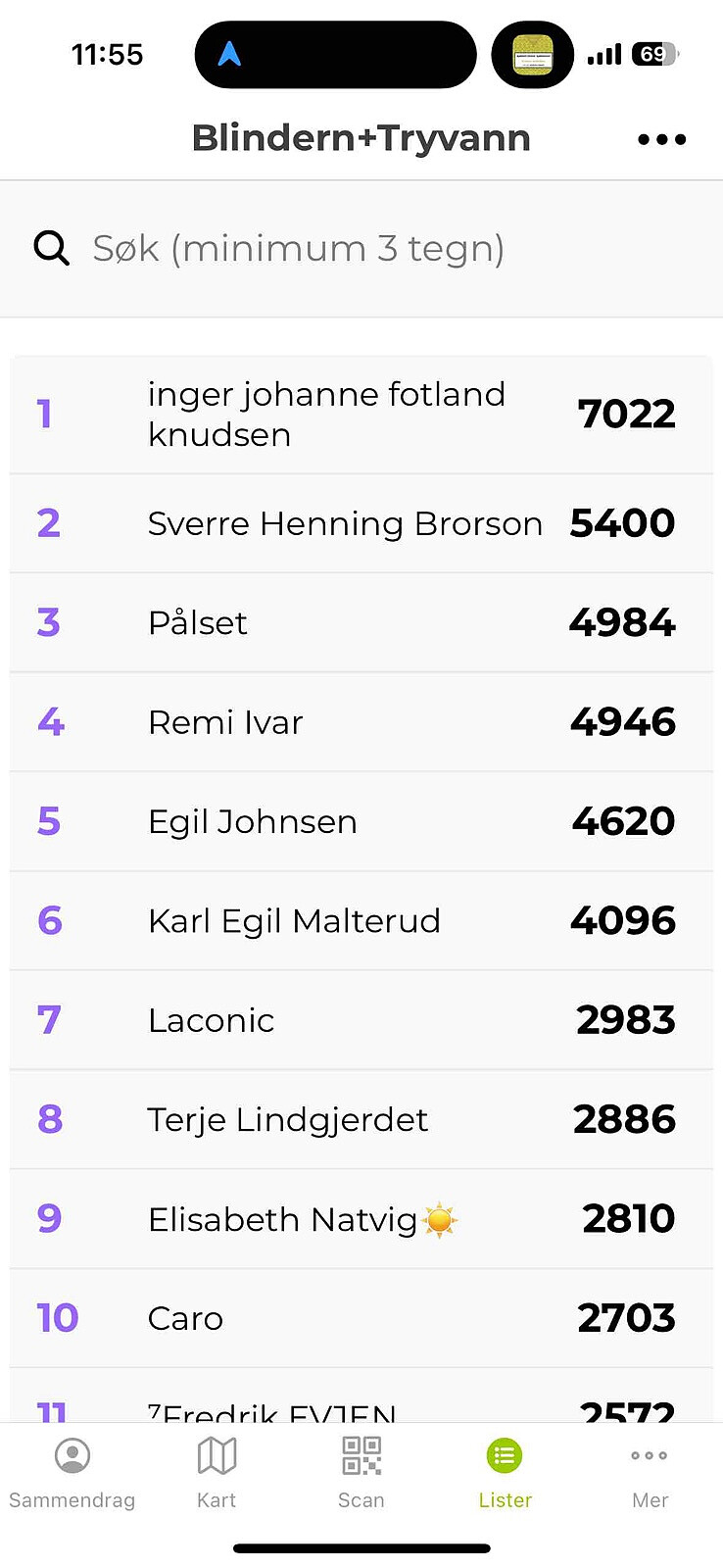
Task: Select Terje Lindgjerdet's row
Action: tap(361, 1120)
